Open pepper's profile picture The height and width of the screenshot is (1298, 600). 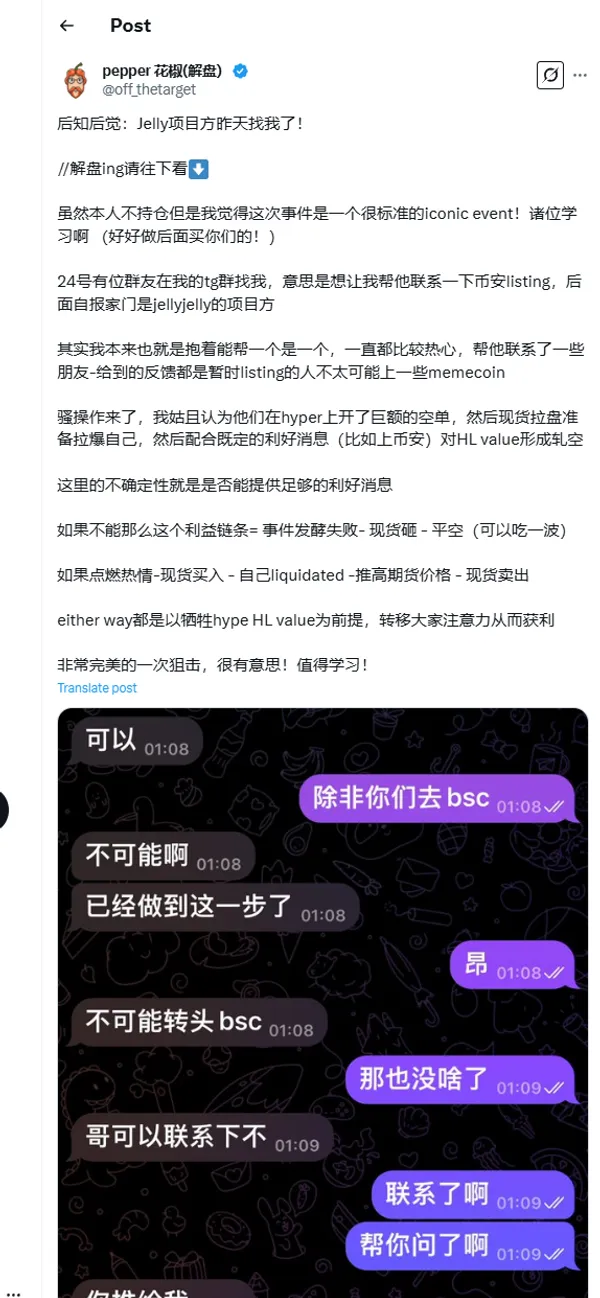tap(75, 80)
